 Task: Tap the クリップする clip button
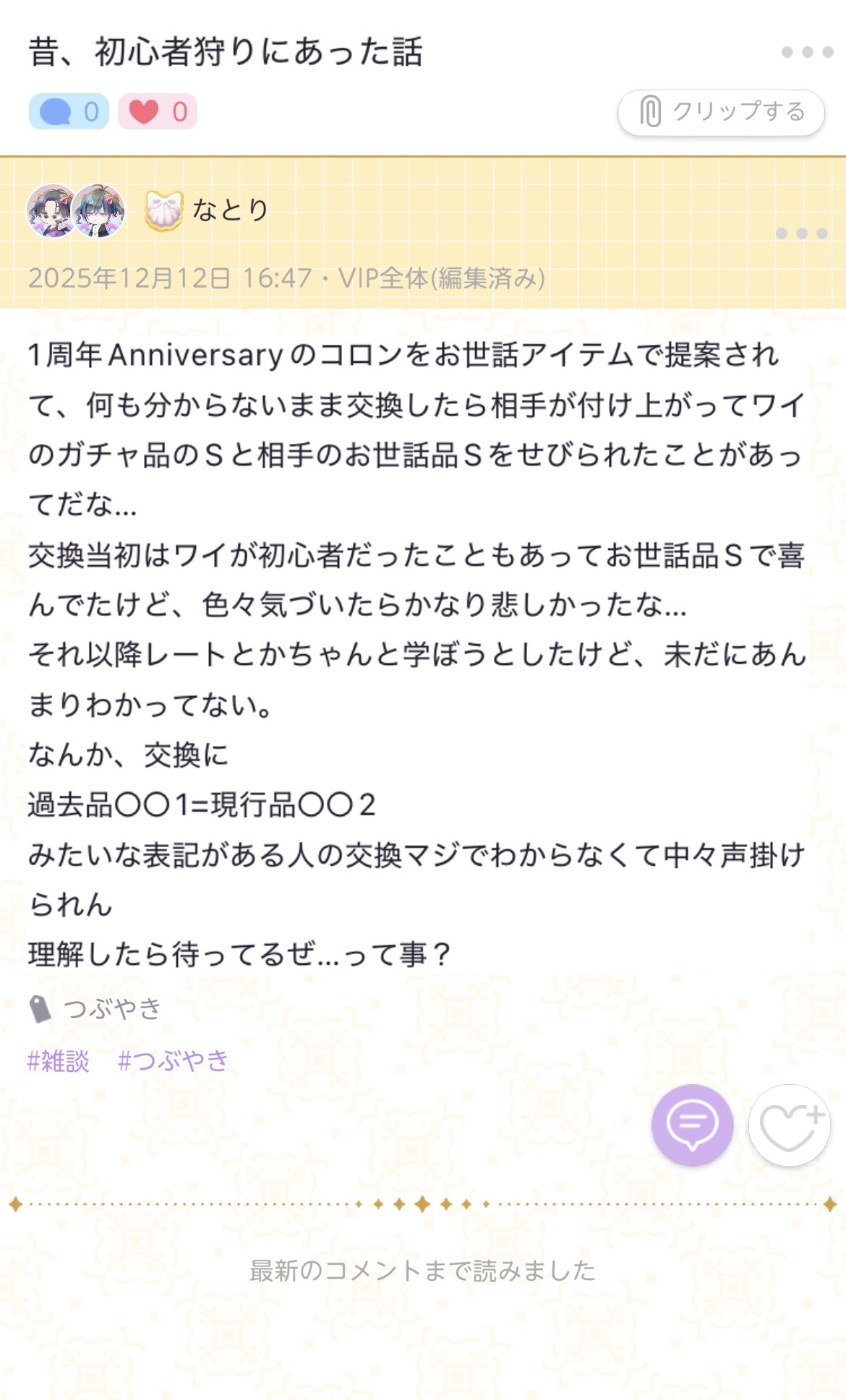click(721, 112)
